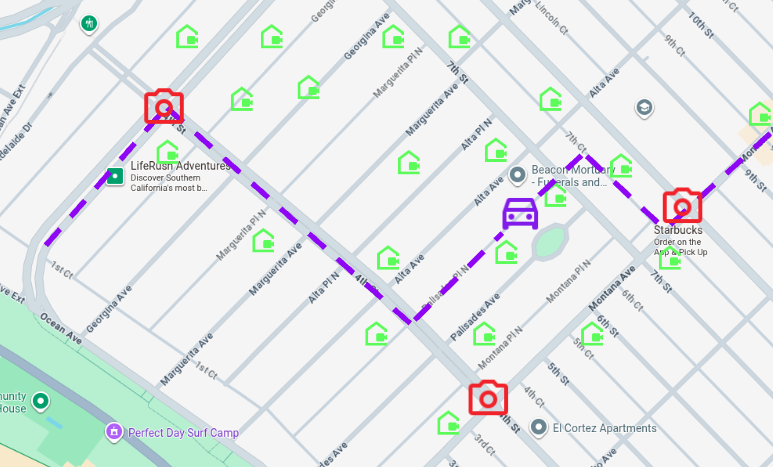Tap the school pin near Alta Ave
The height and width of the screenshot is (467, 773).
[x=645, y=107]
